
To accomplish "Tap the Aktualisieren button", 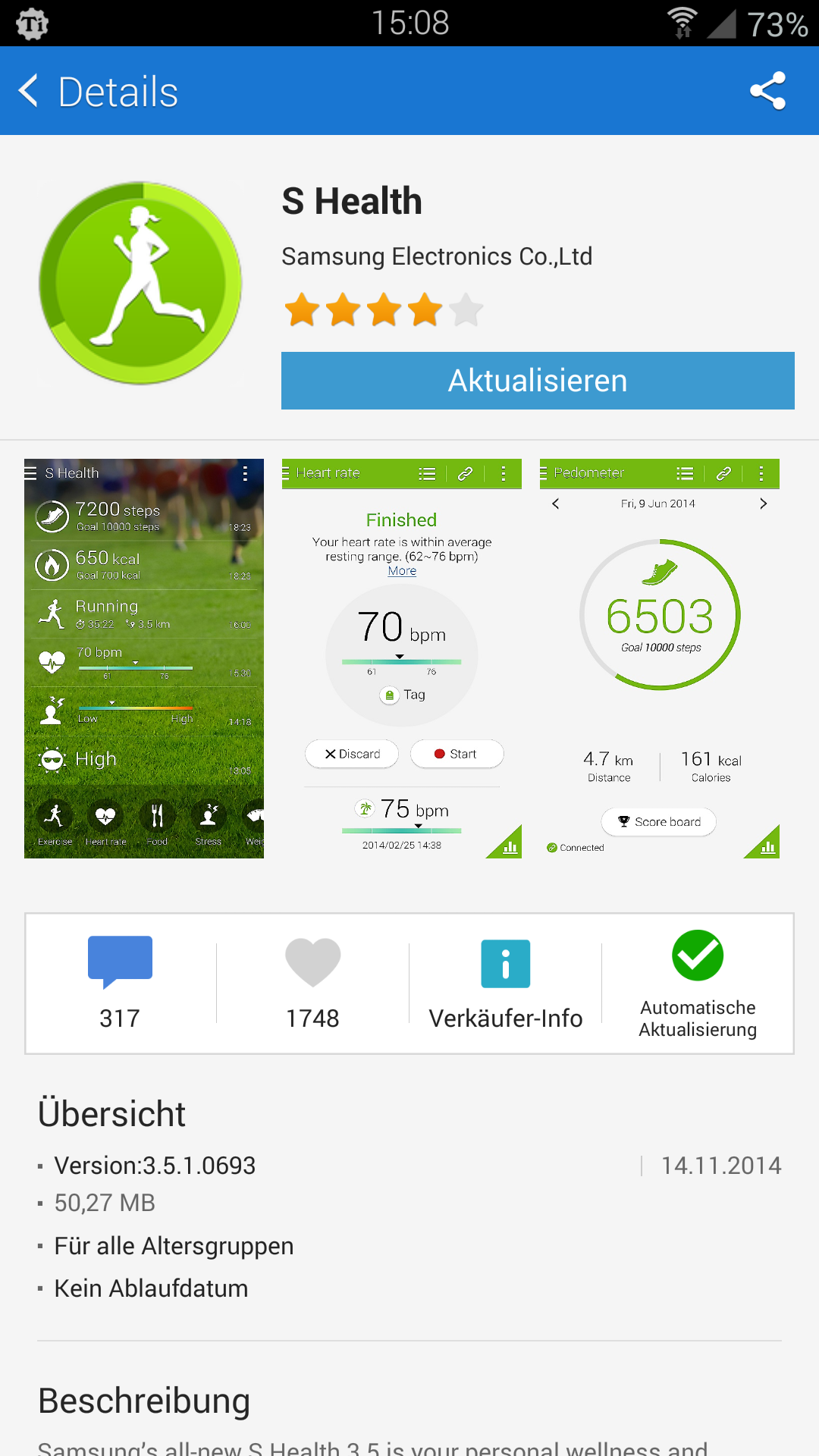I will tap(538, 381).
